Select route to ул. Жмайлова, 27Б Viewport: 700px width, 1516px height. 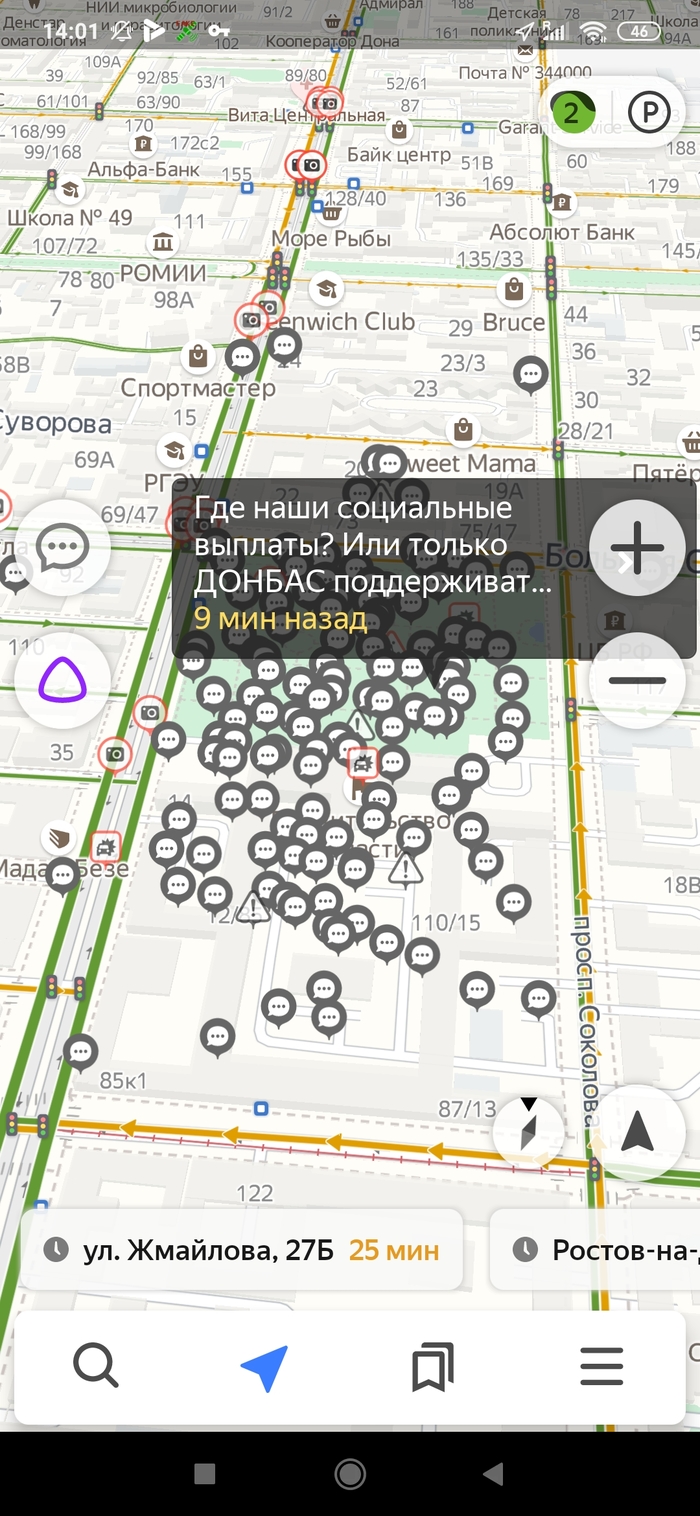coord(242,1249)
